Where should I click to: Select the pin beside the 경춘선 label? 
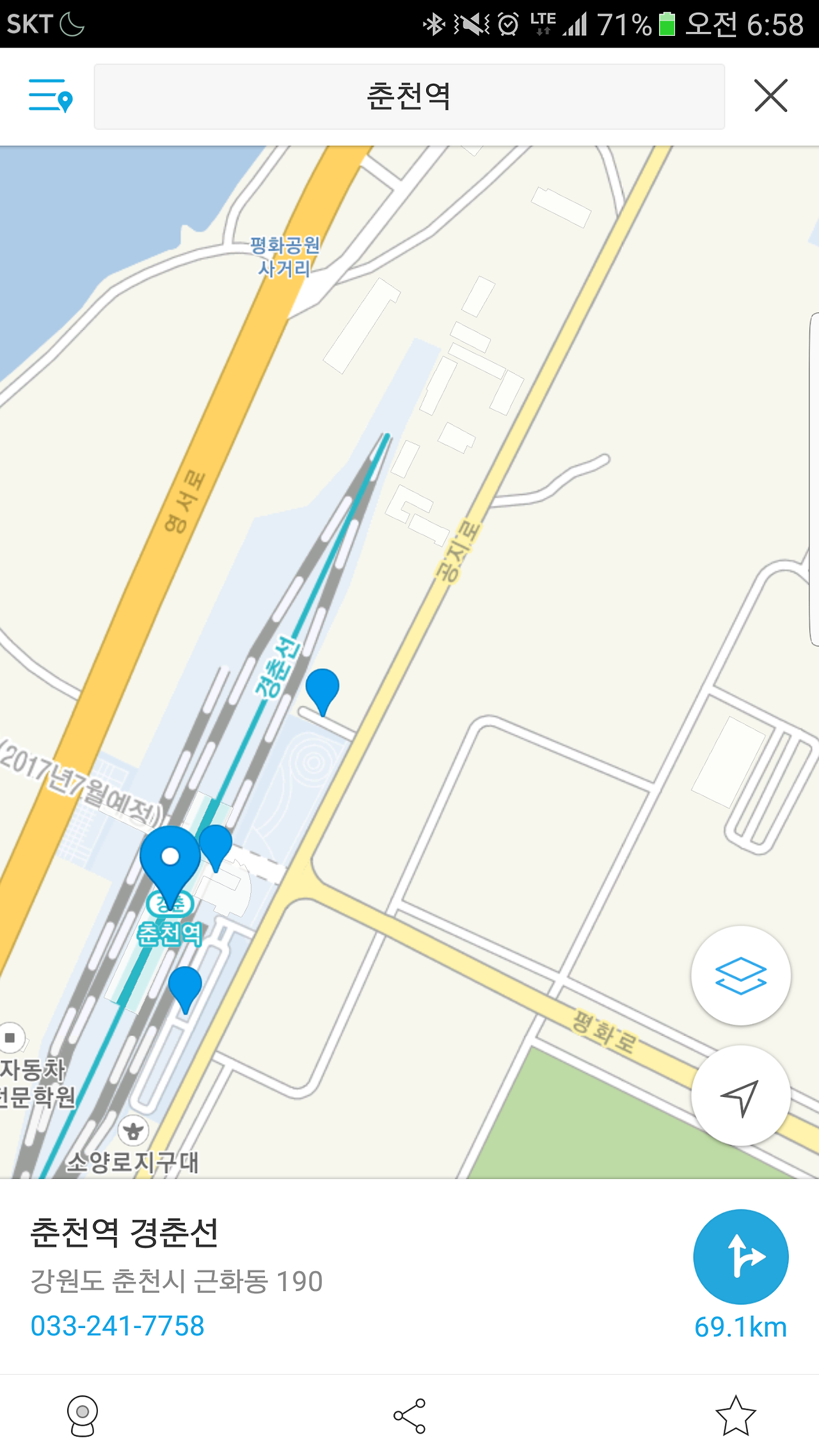322,688
